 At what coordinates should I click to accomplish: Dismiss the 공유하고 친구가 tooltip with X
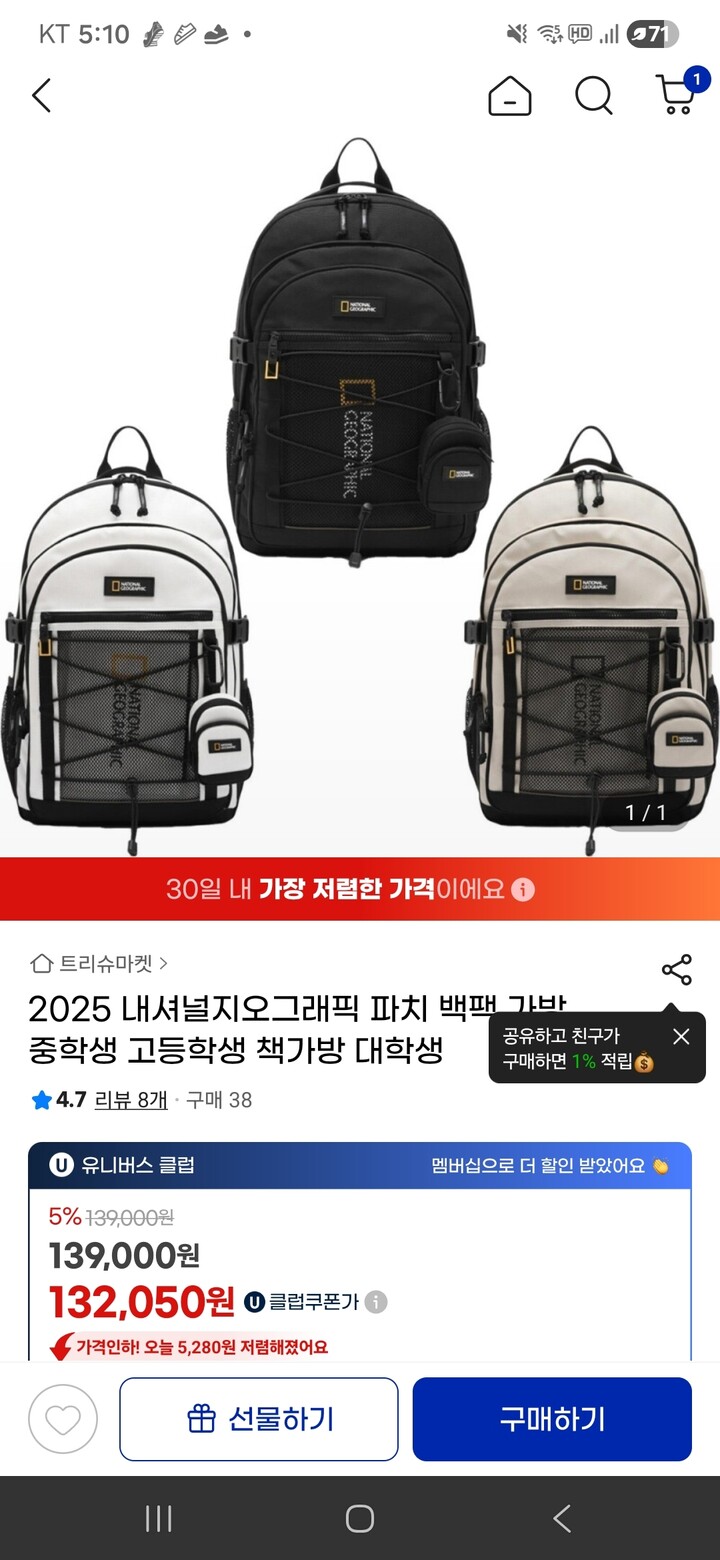click(681, 1036)
